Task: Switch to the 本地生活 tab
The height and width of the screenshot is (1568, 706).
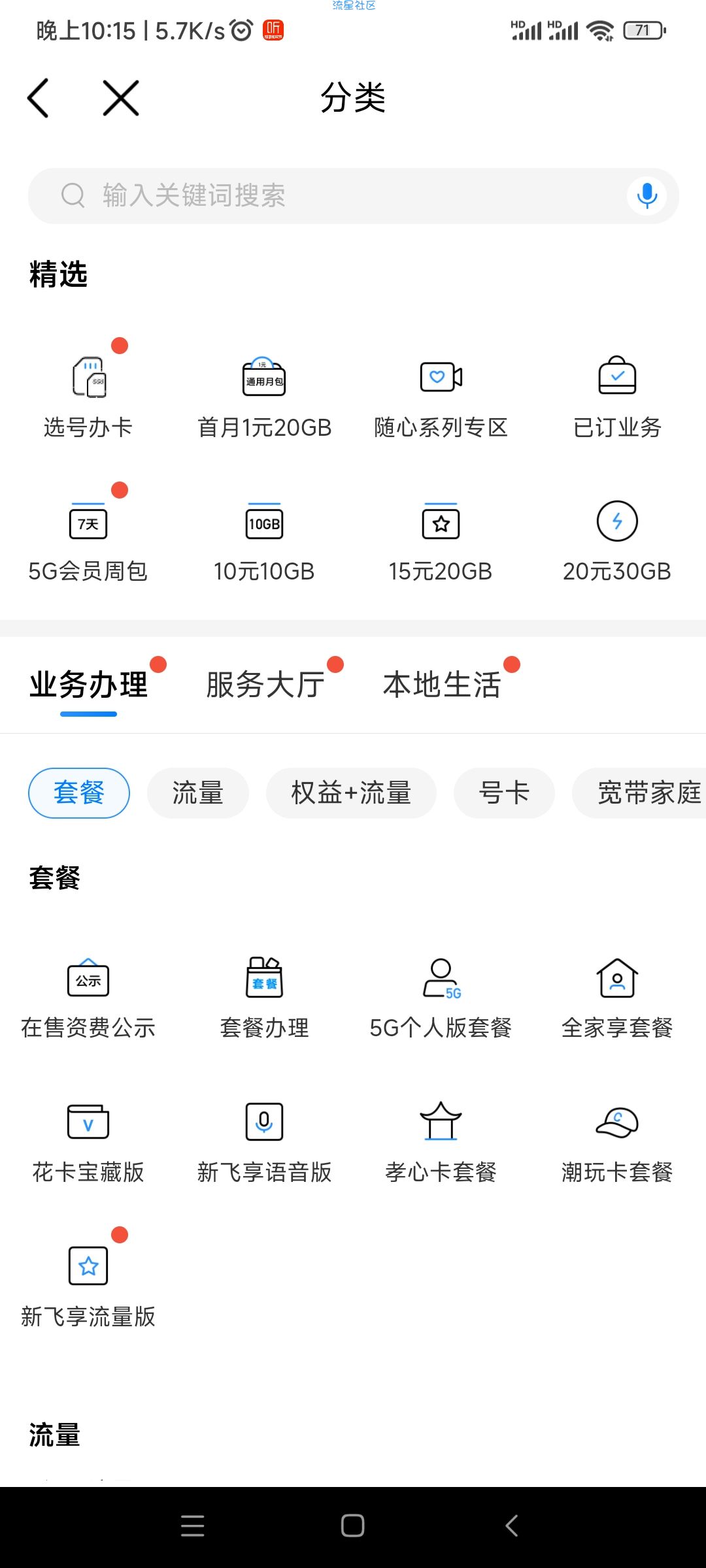Action: (442, 685)
